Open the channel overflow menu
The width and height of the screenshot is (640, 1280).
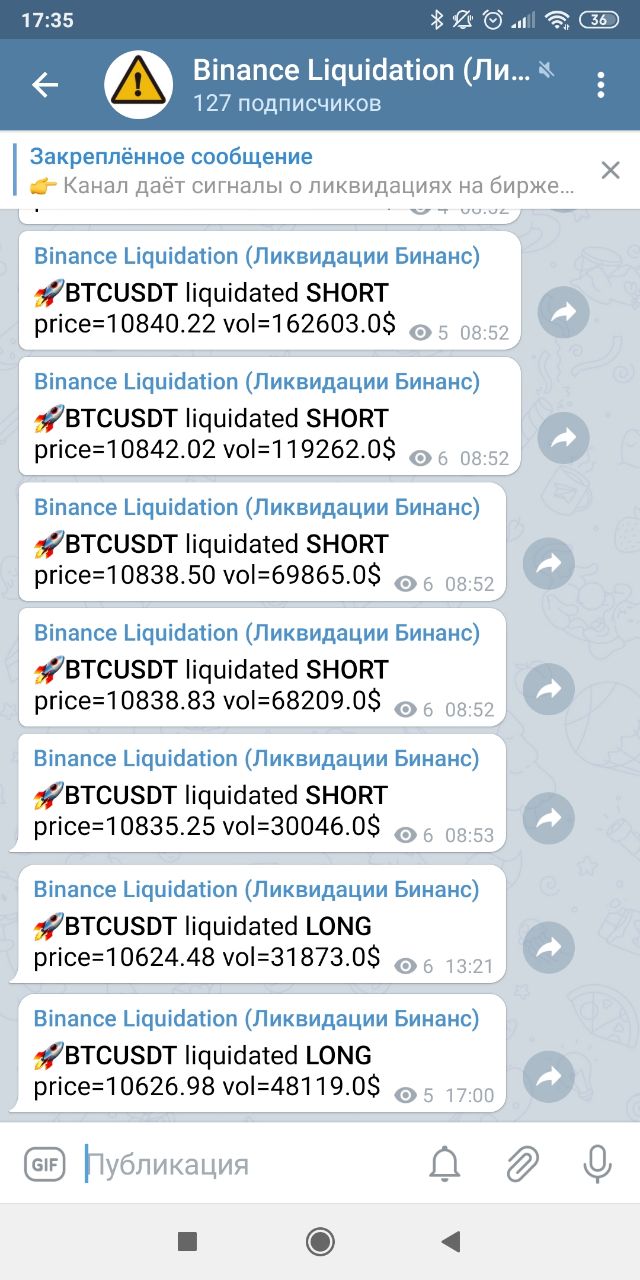click(600, 85)
